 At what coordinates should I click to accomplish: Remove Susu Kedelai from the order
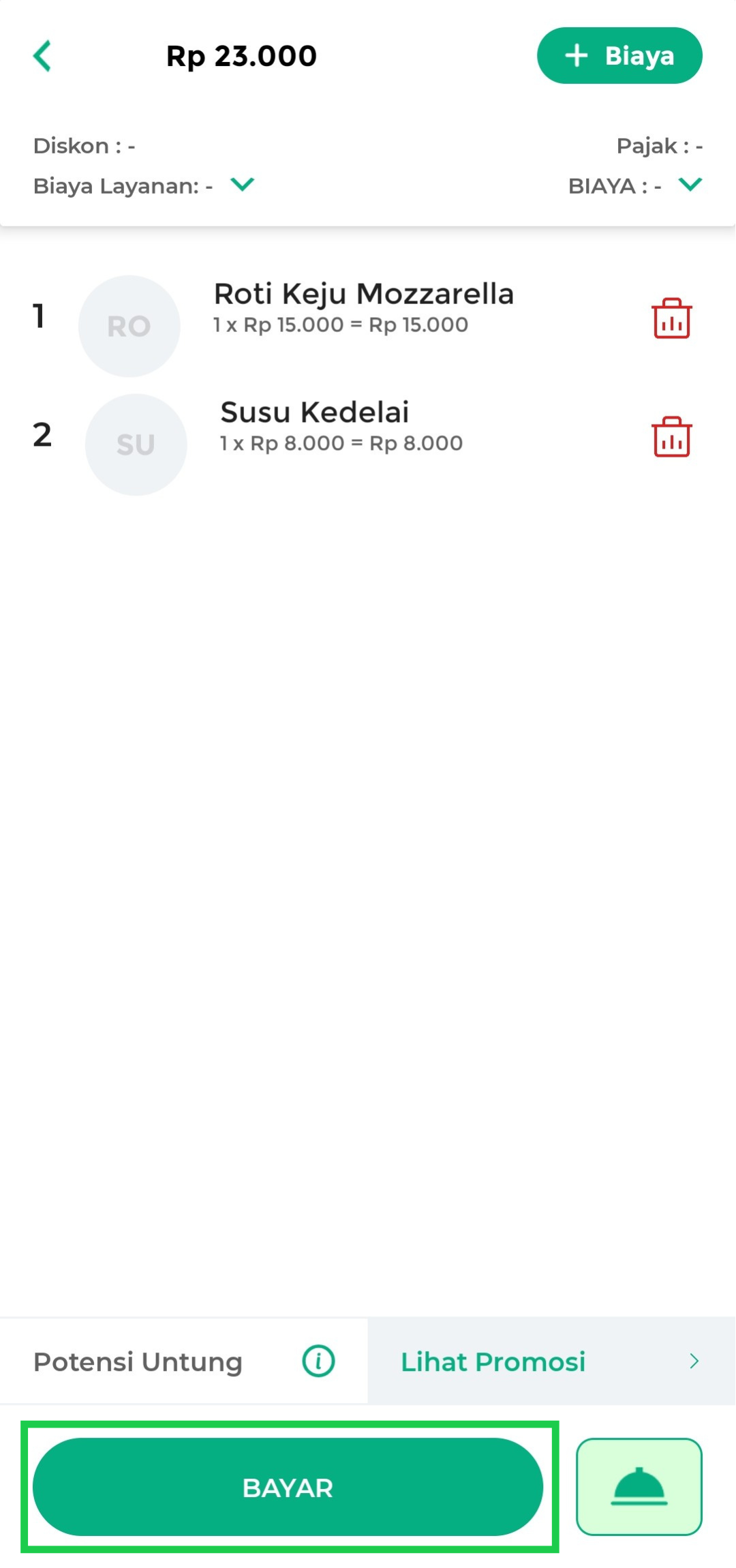pyautogui.click(x=671, y=437)
